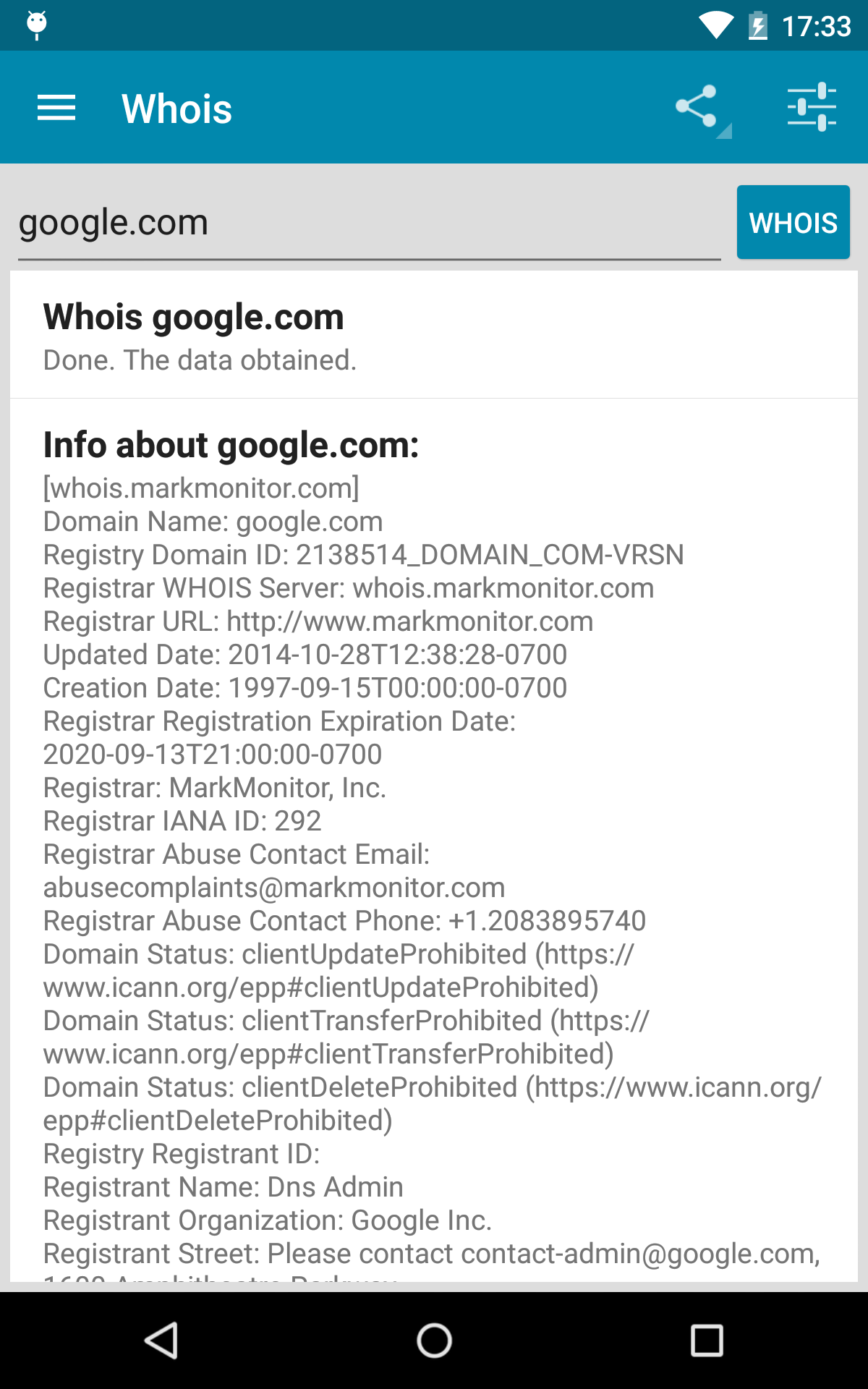Edit the google.com domain field
Image resolution: width=868 pixels, height=1389 pixels.
coord(369,223)
